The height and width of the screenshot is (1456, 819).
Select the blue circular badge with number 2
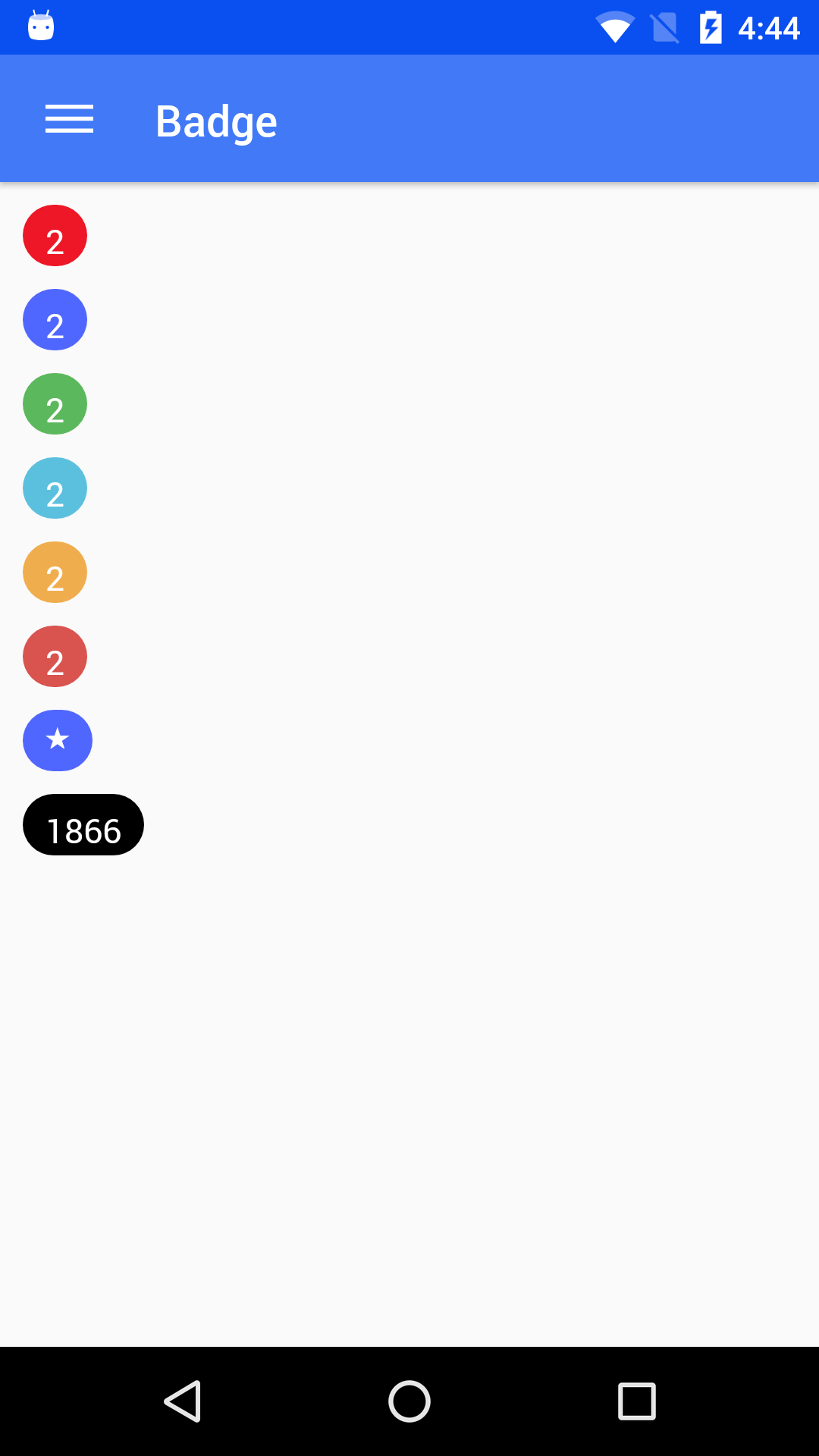pyautogui.click(x=55, y=319)
